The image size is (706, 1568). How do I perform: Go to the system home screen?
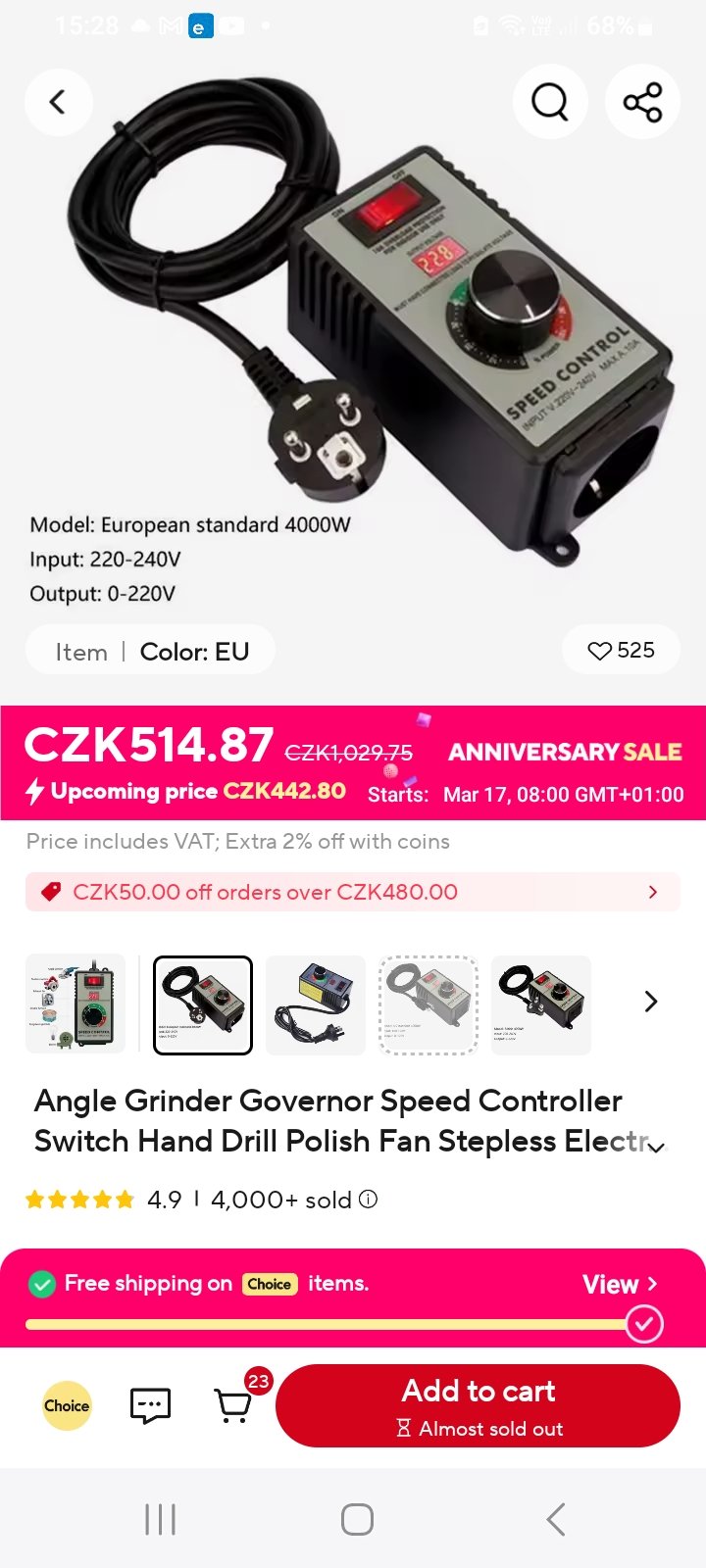[x=357, y=1520]
